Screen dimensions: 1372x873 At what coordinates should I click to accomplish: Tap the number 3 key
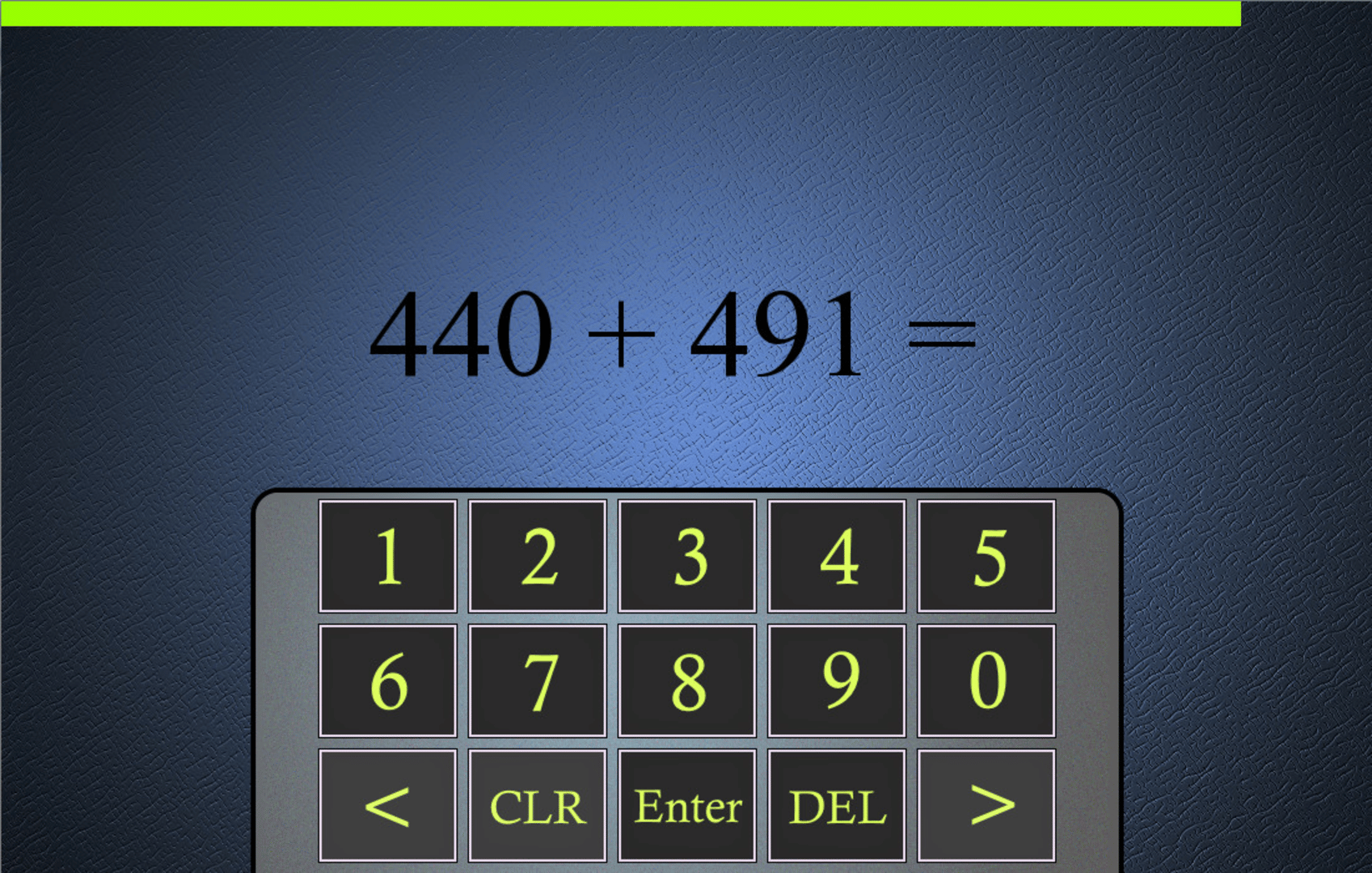click(687, 556)
